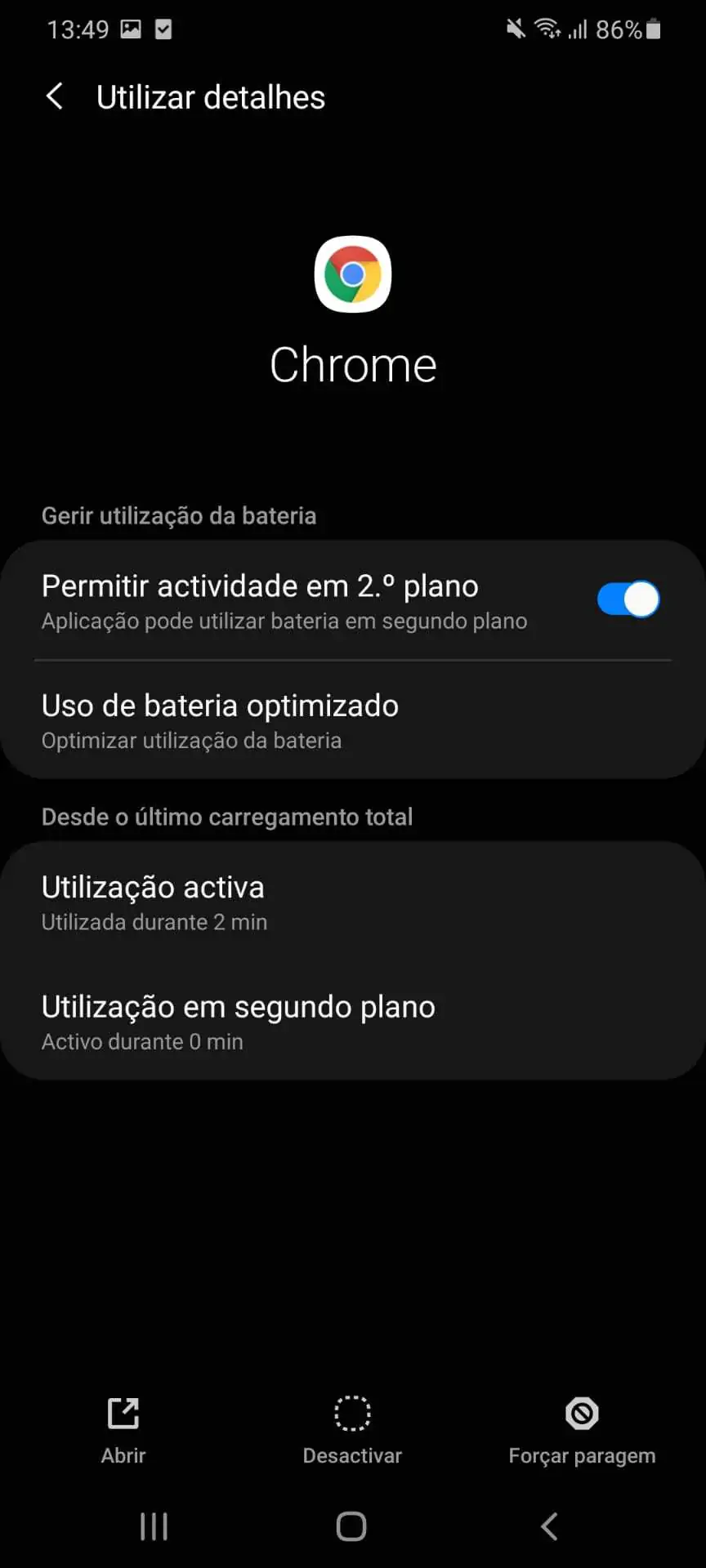
Task: Disable Permitir actividade em 2.º plano
Action: tap(628, 599)
